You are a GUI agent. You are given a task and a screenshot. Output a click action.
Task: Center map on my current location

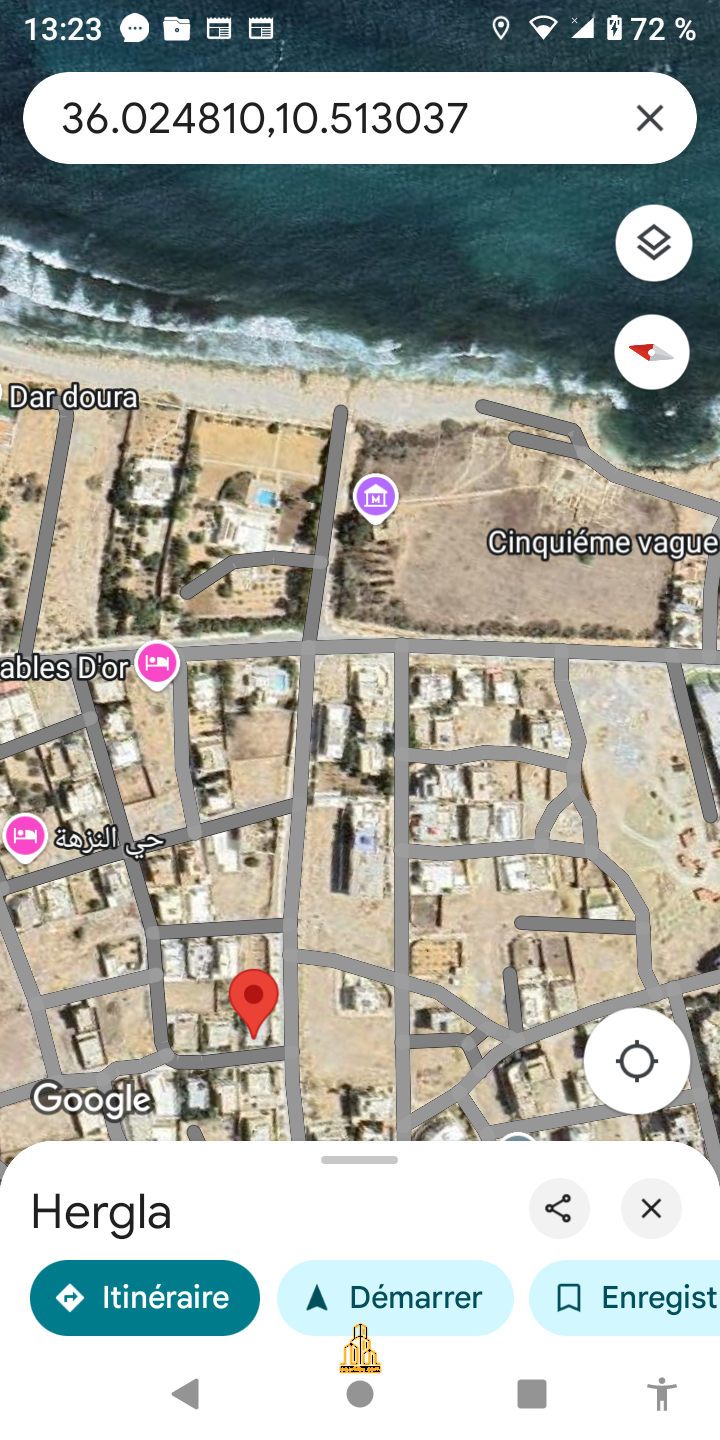coord(637,1061)
